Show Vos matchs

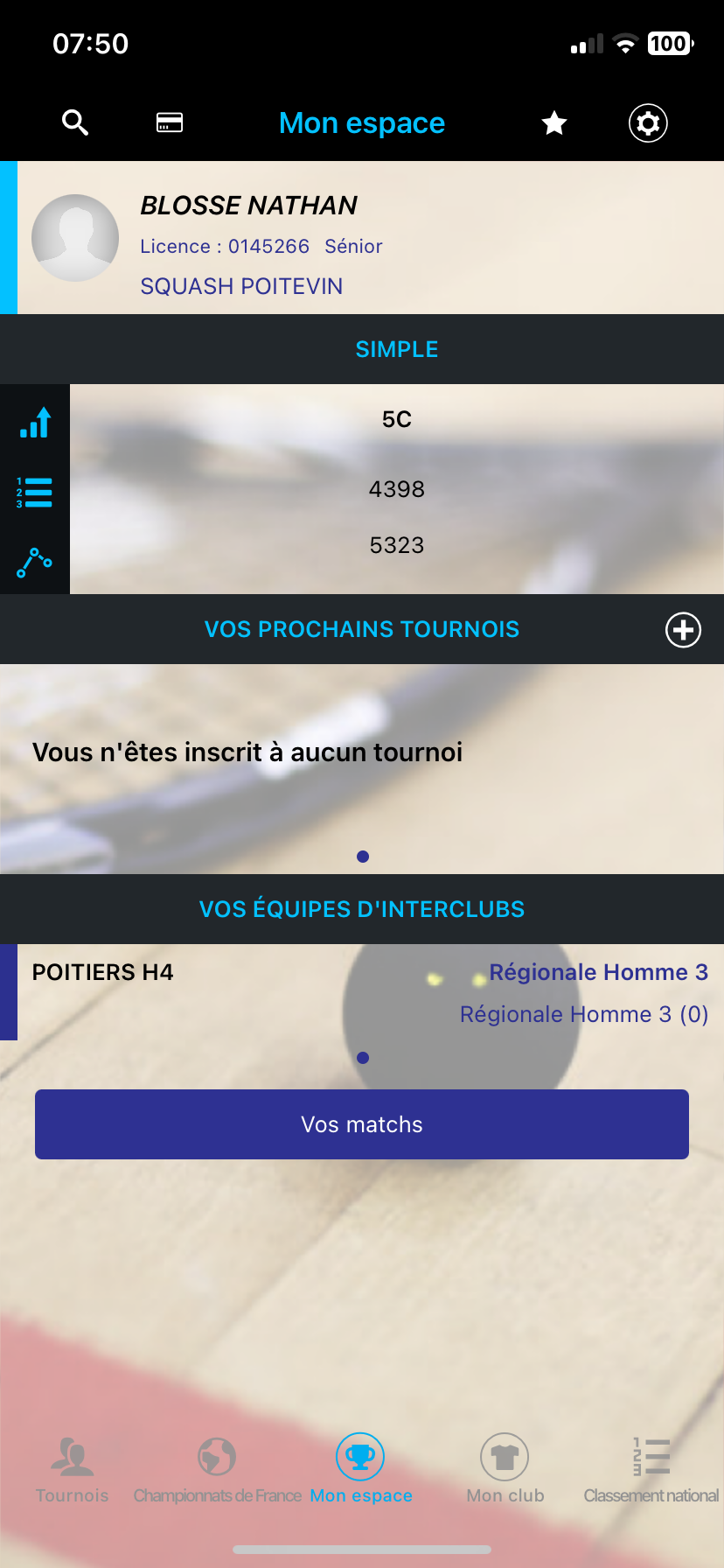pos(362,1124)
